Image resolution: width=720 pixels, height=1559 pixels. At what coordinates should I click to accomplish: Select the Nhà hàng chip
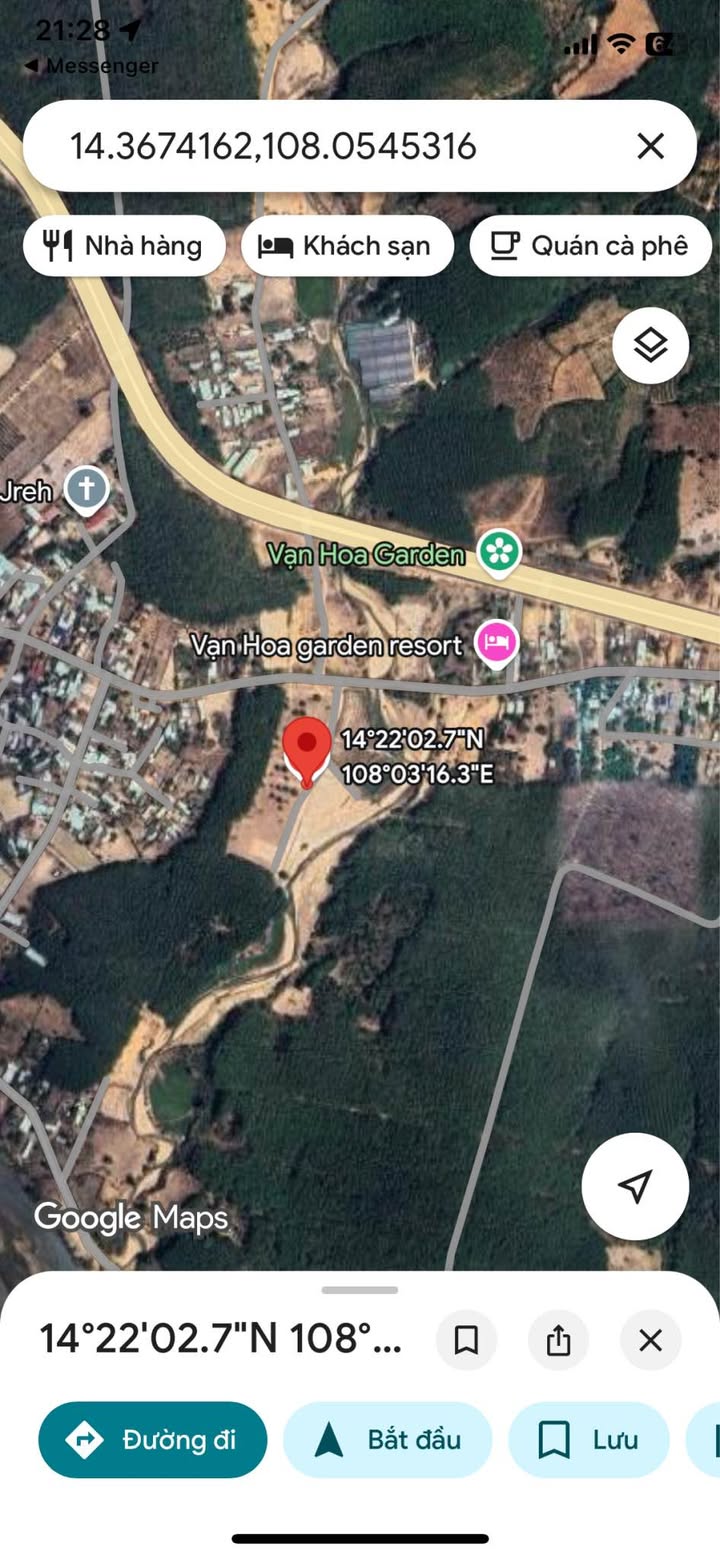click(124, 246)
